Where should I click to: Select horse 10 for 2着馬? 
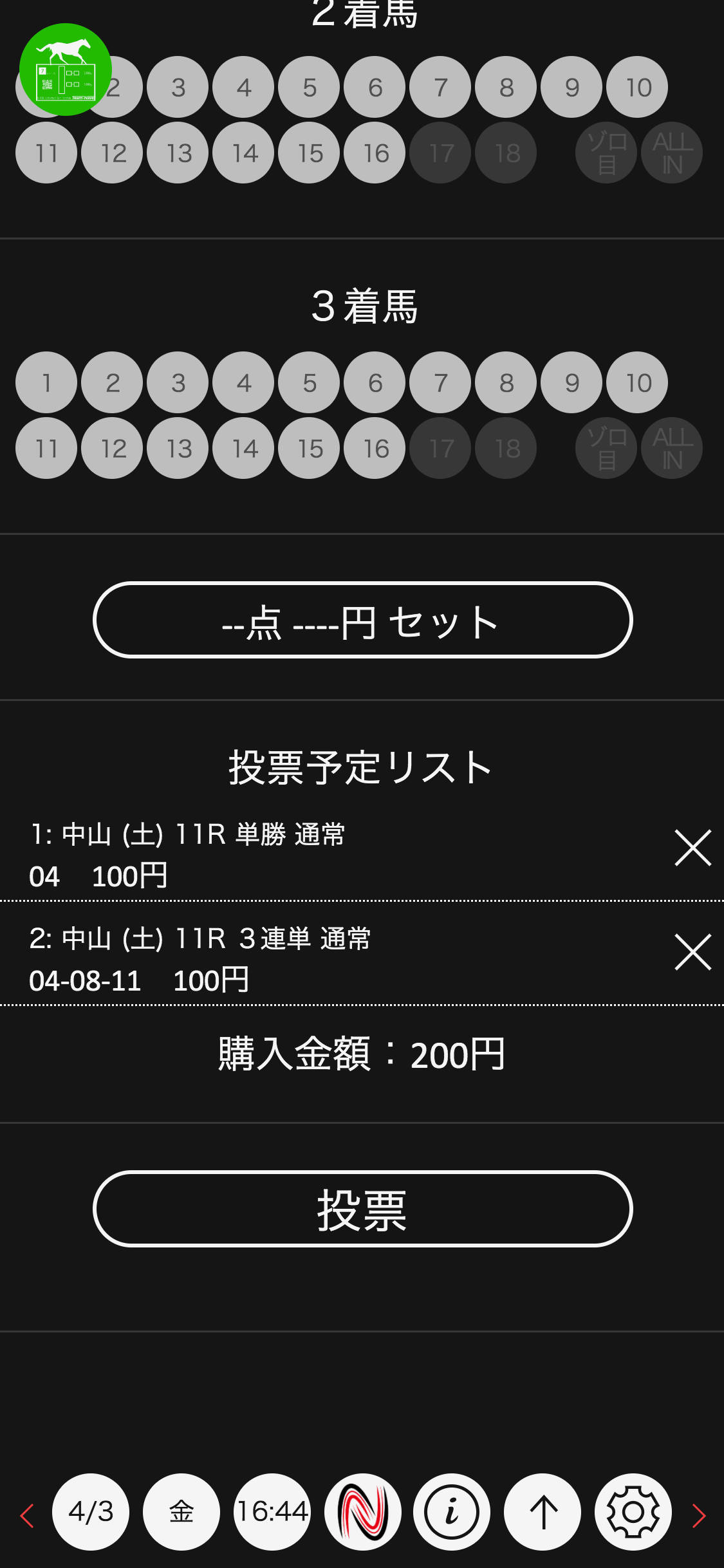tap(638, 87)
